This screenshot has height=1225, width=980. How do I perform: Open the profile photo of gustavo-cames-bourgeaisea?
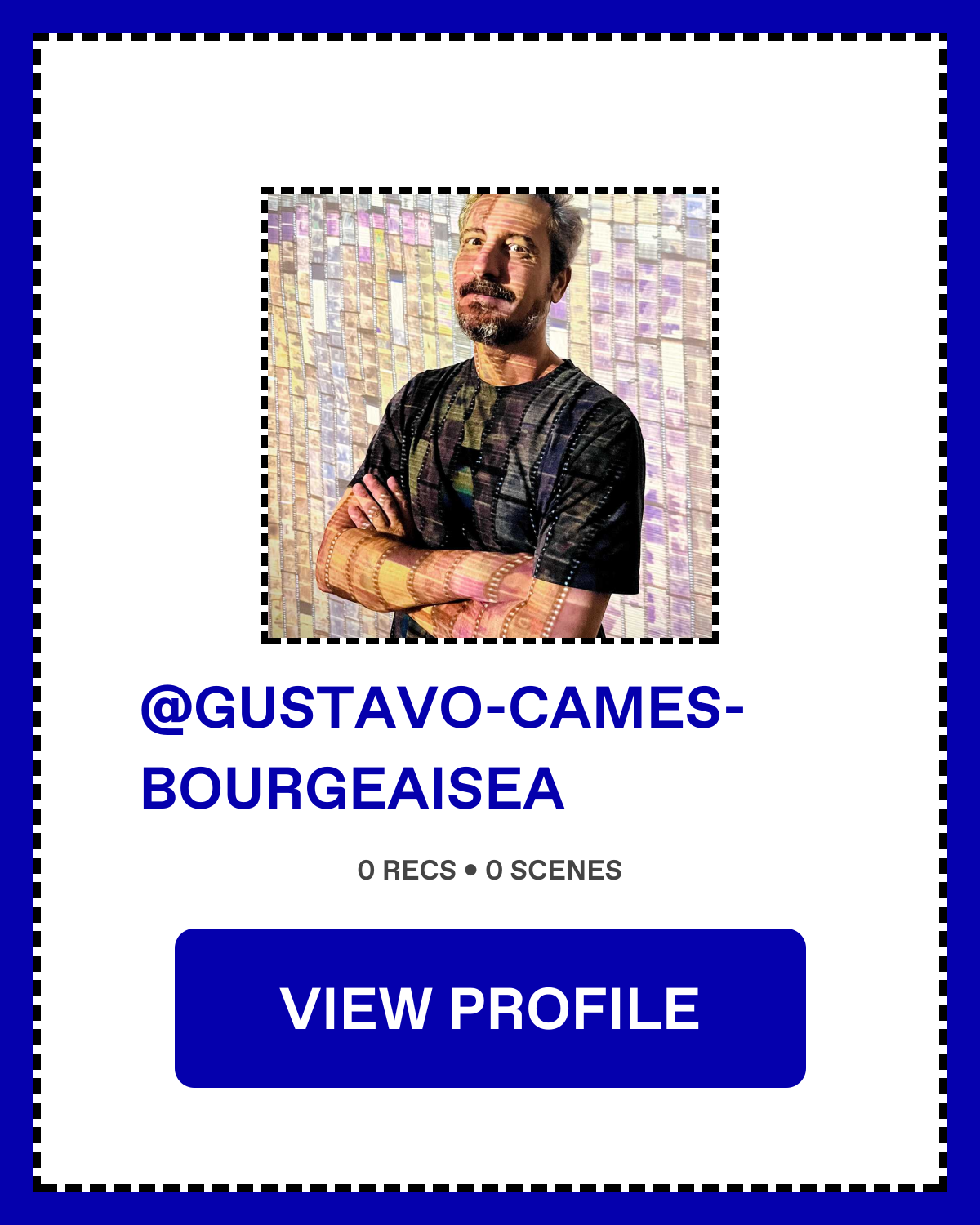[x=490, y=415]
